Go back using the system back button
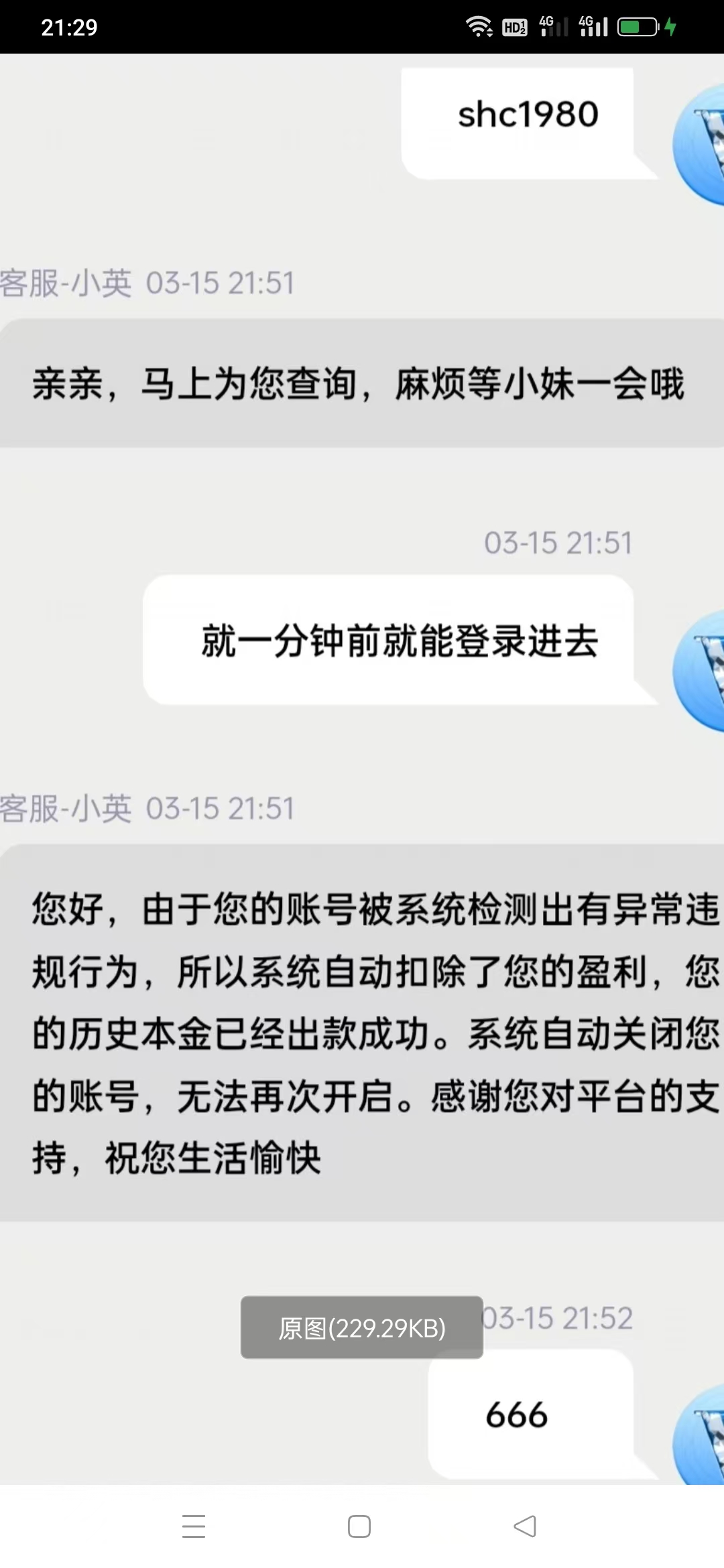 [x=525, y=1526]
